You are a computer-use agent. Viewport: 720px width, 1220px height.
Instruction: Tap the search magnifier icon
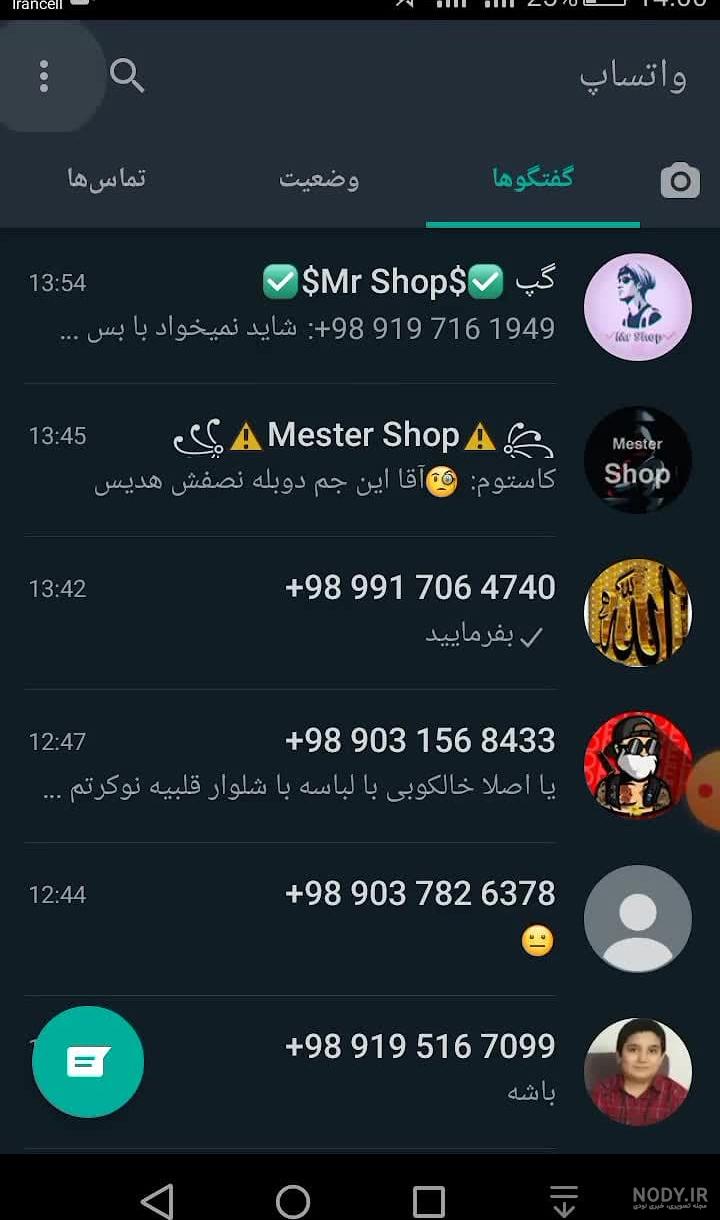(127, 76)
